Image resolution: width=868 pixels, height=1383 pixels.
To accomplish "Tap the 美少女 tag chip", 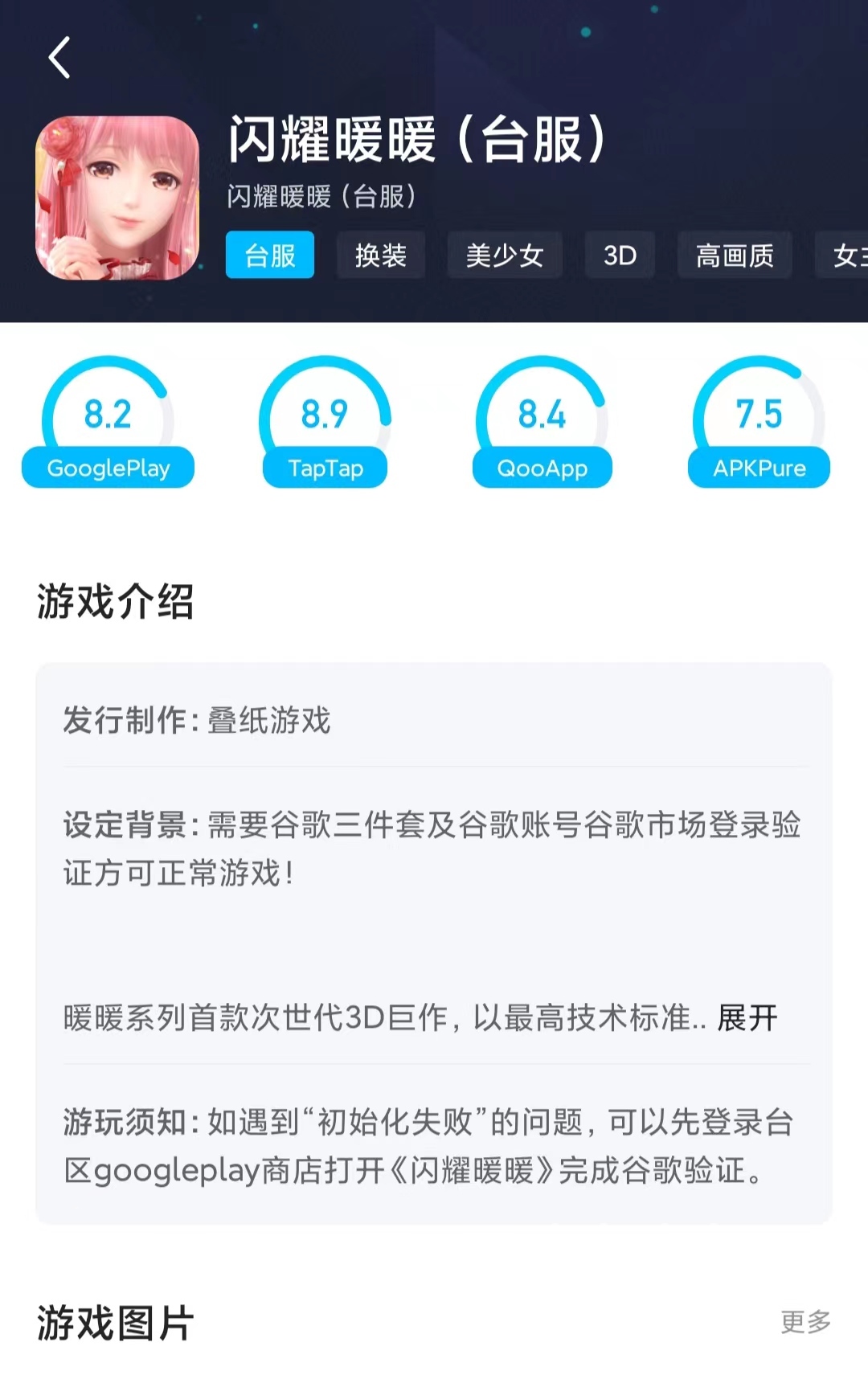I will [x=505, y=256].
